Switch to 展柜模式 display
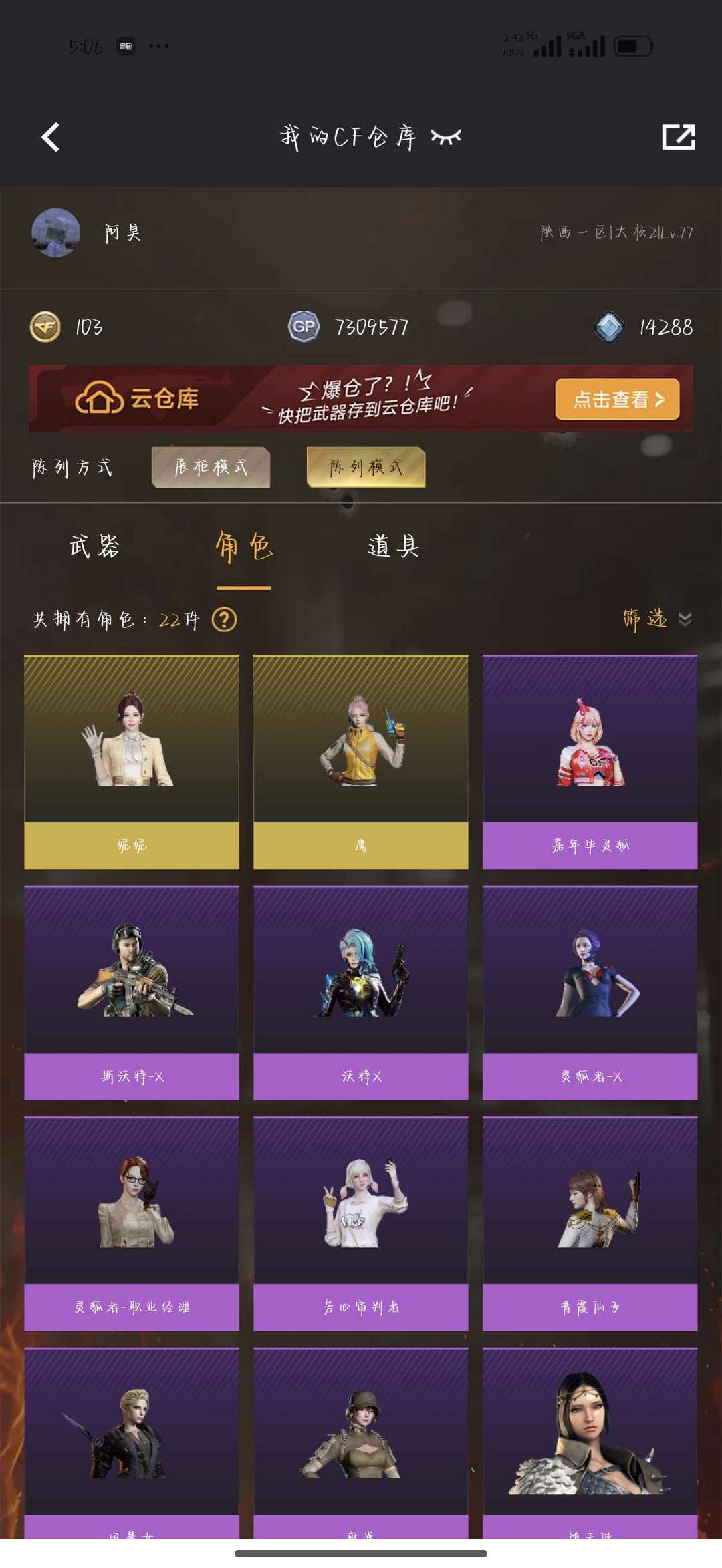722x1568 pixels. 211,467
